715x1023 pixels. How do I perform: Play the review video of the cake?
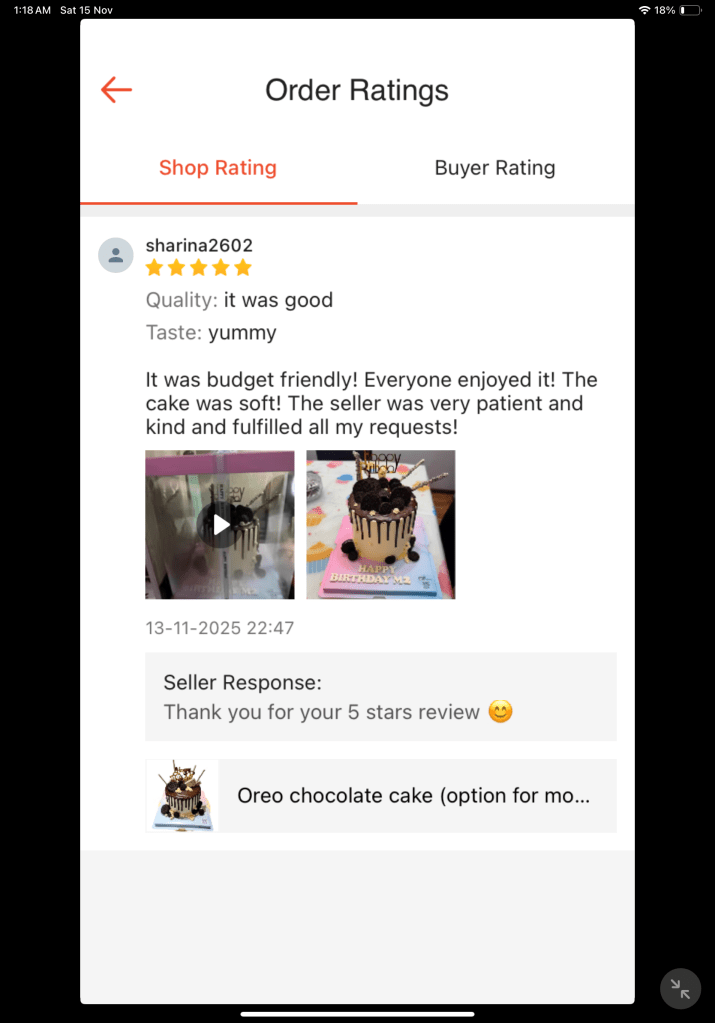point(220,524)
